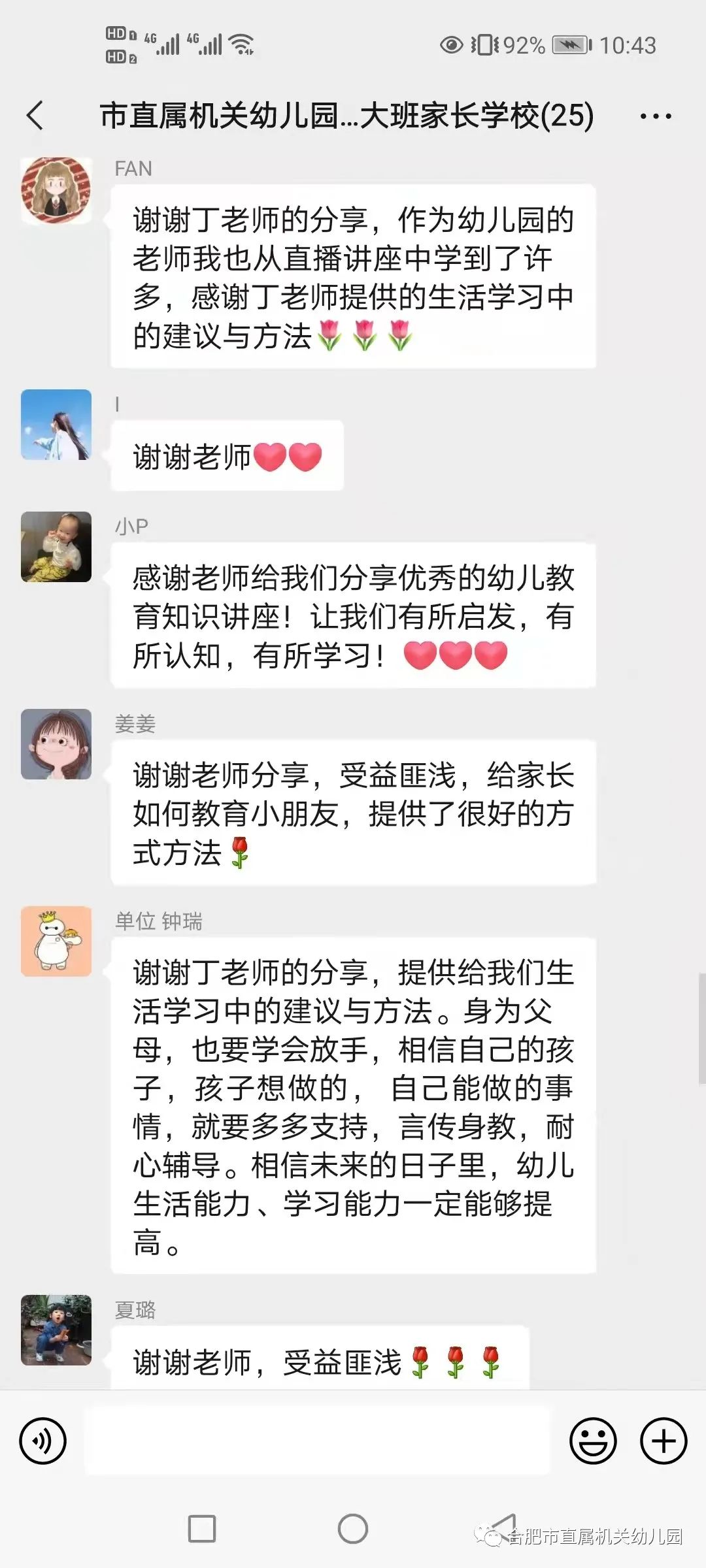This screenshot has height=1568, width=706.
Task: Open FAN's profile avatar
Action: click(x=56, y=191)
